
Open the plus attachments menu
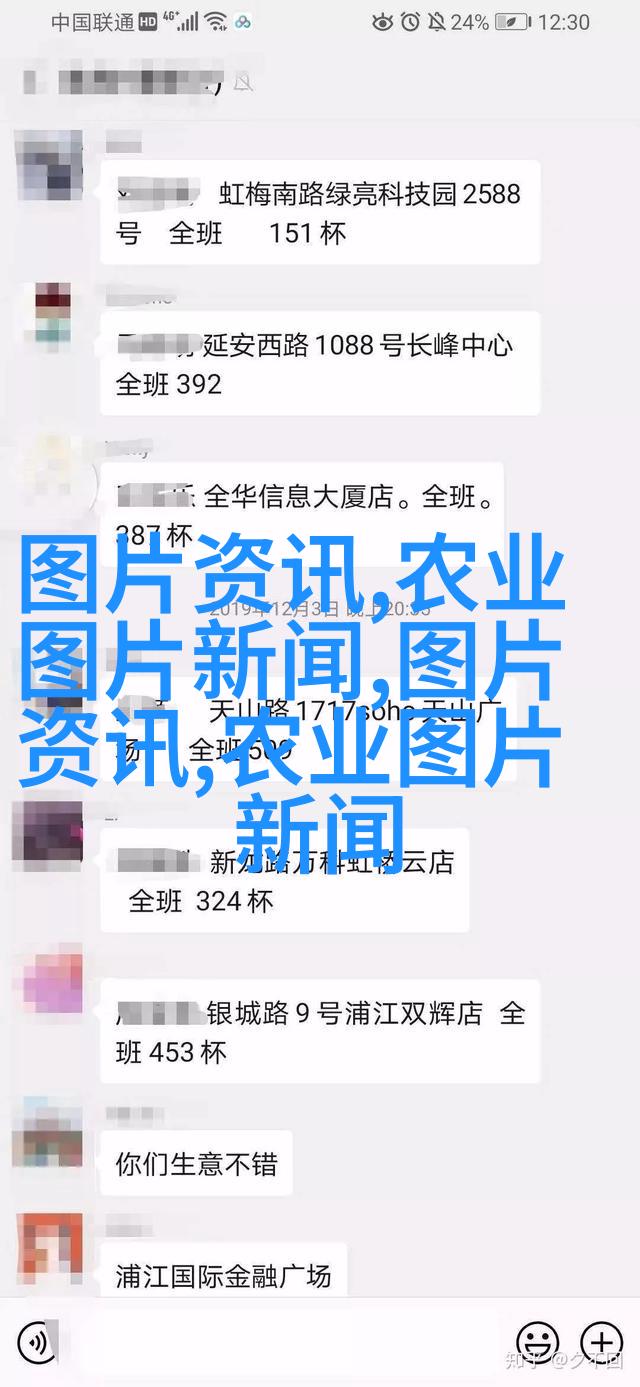tap(601, 1342)
